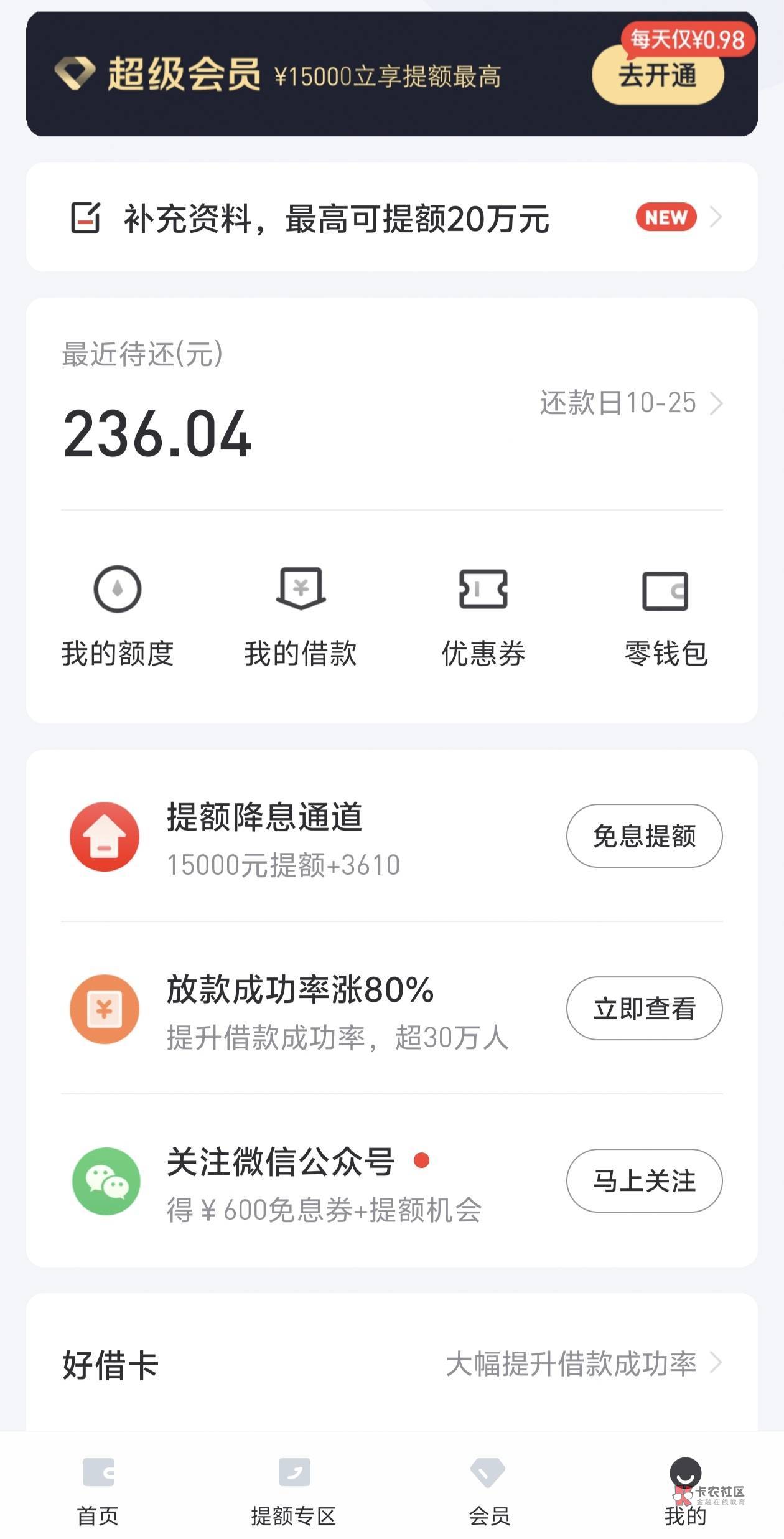Tap 去开通 to activate super membership
The width and height of the screenshot is (784, 1539).
658,75
